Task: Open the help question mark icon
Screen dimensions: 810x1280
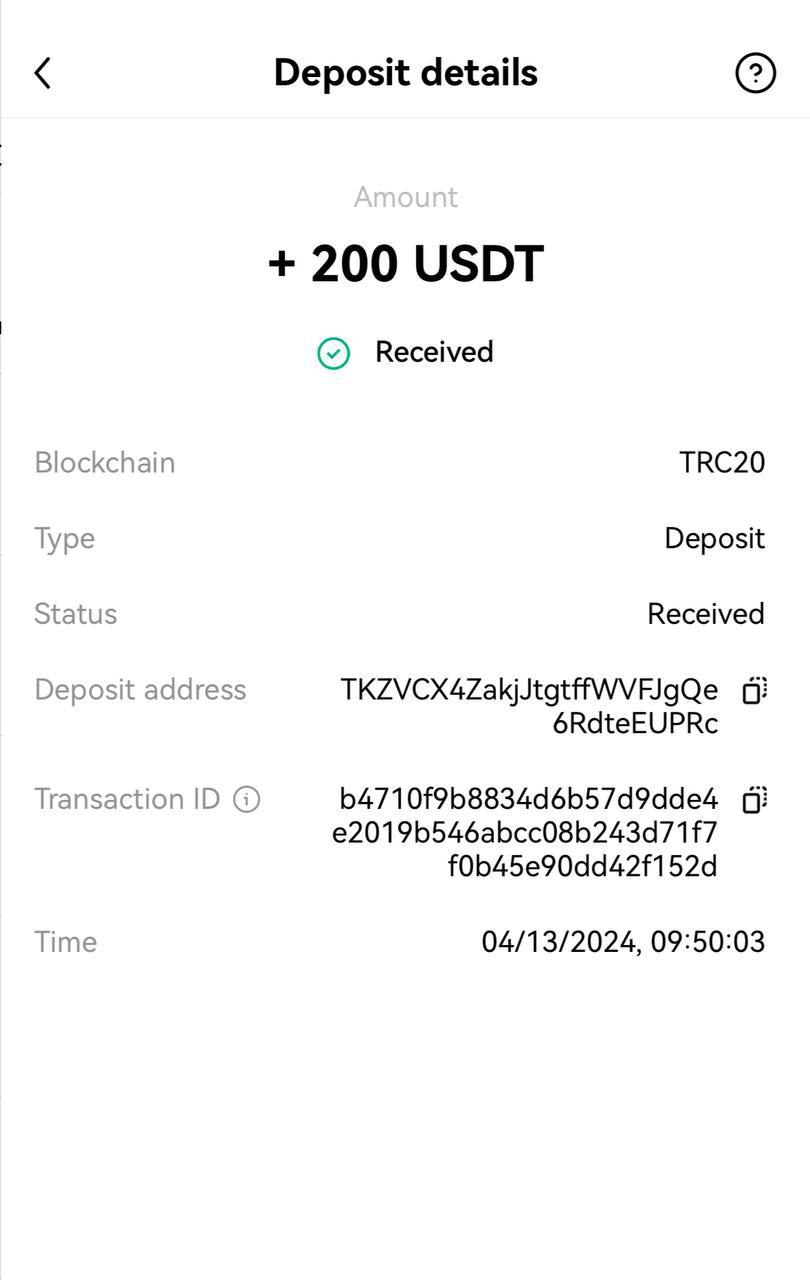Action: [755, 73]
